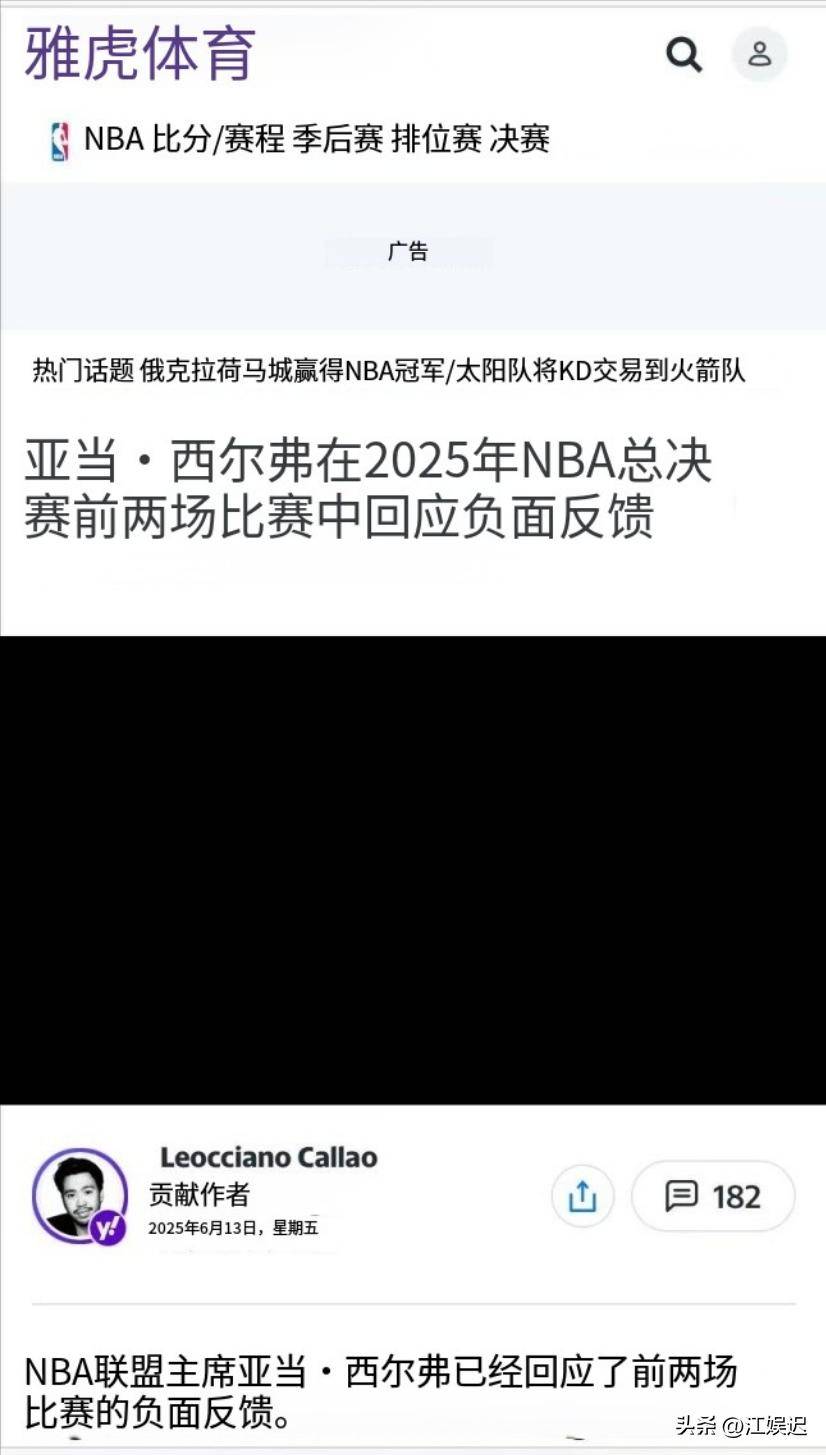The height and width of the screenshot is (1455, 826).
Task: Select the 排位赛 link
Action: [x=436, y=139]
